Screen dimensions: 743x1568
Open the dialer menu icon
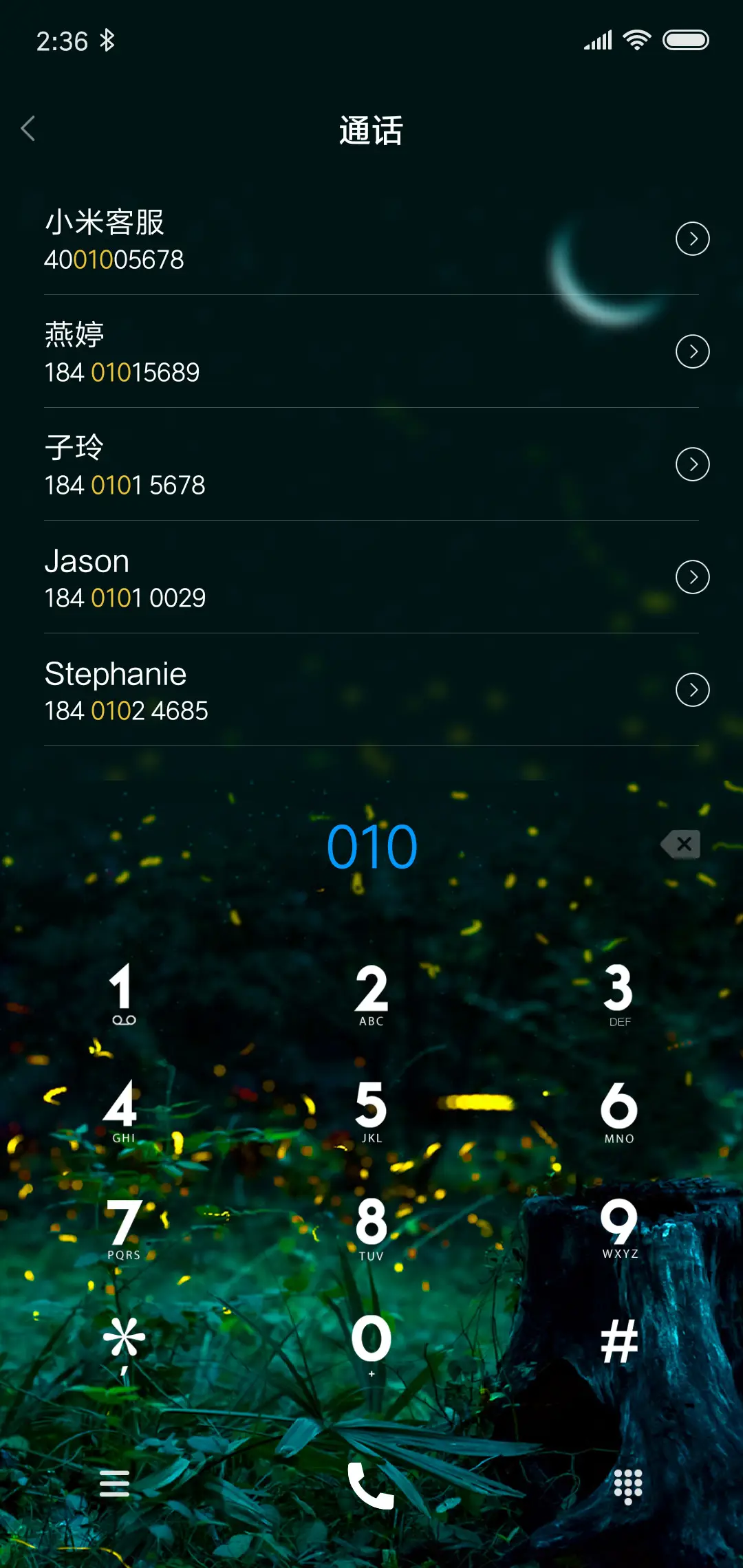[114, 1484]
